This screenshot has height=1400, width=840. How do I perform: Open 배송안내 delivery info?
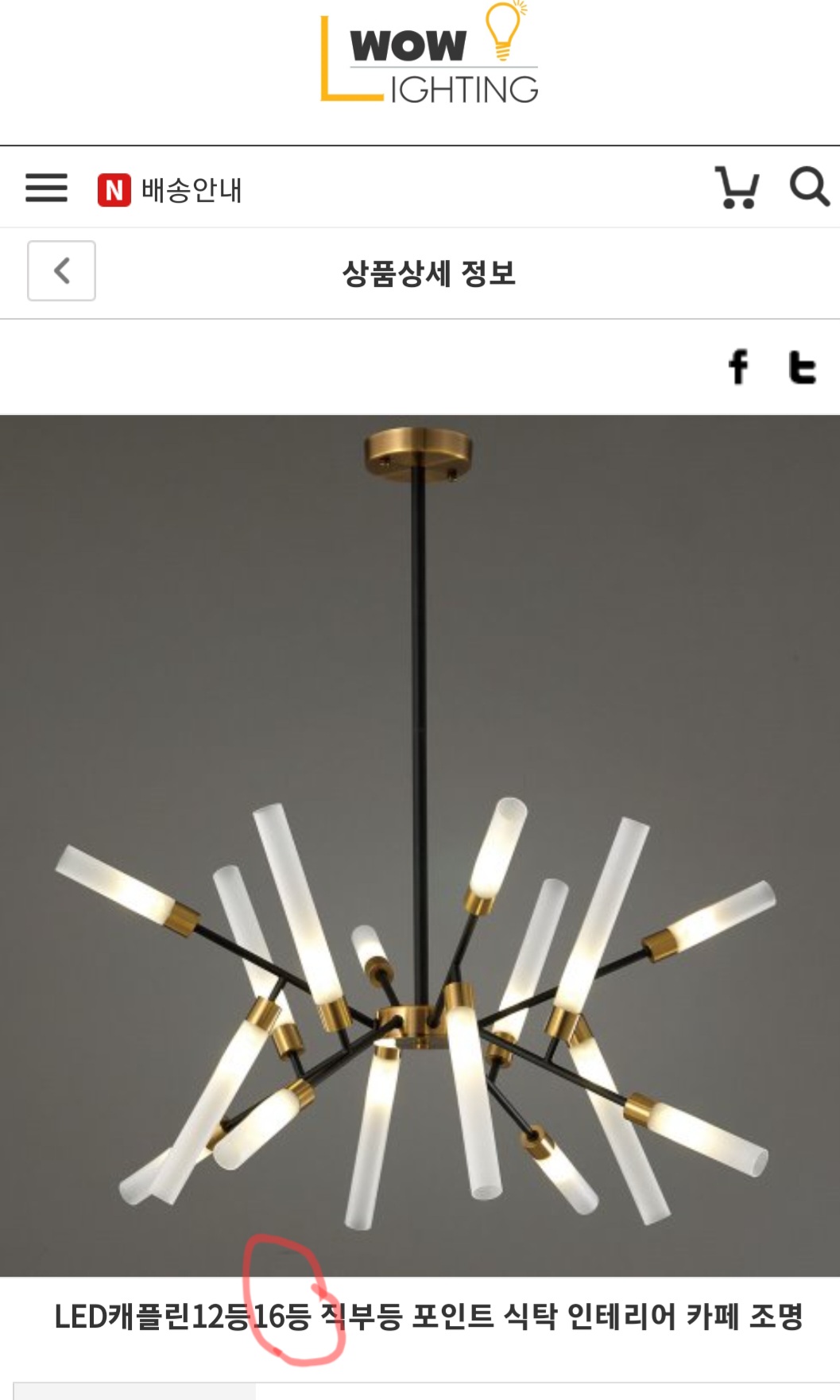(x=170, y=190)
